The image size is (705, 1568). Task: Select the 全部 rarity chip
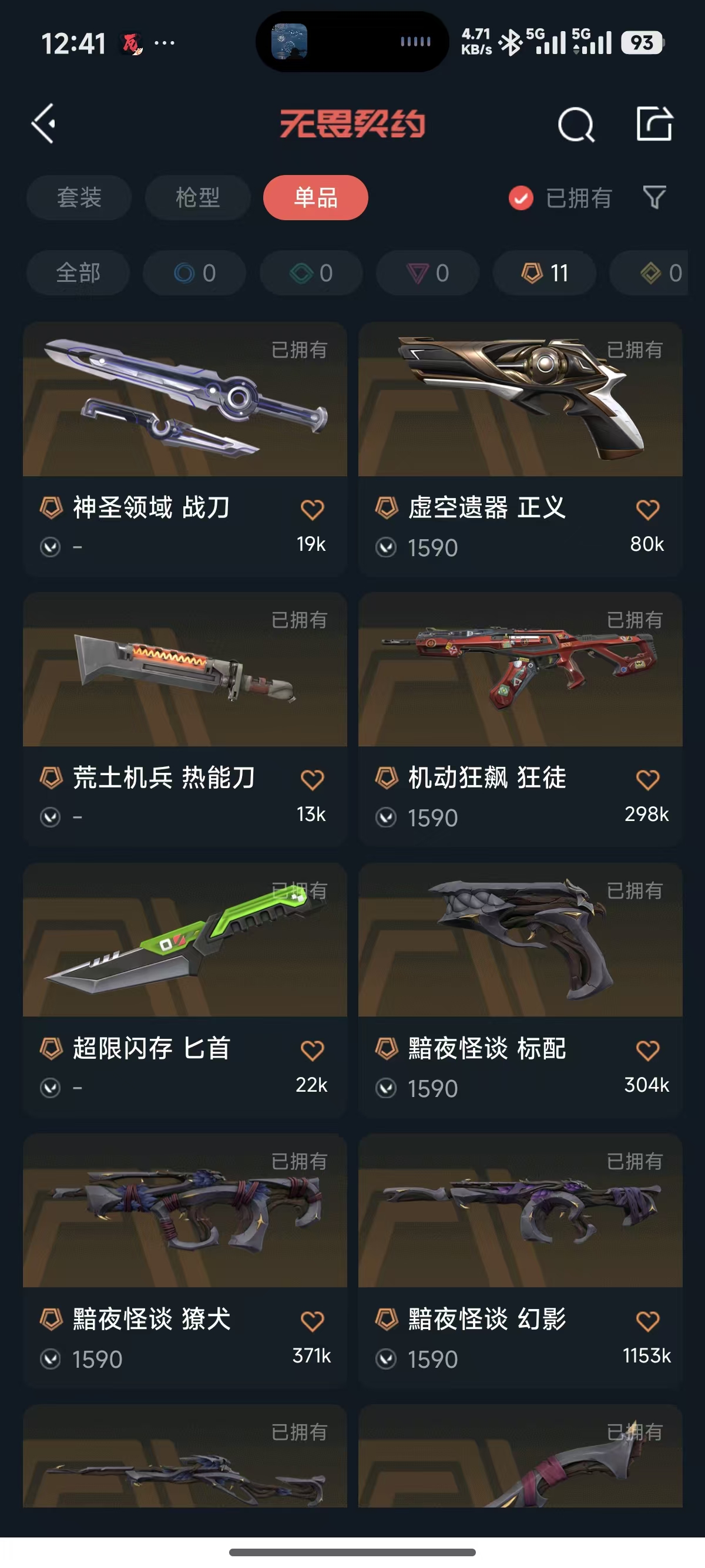78,272
